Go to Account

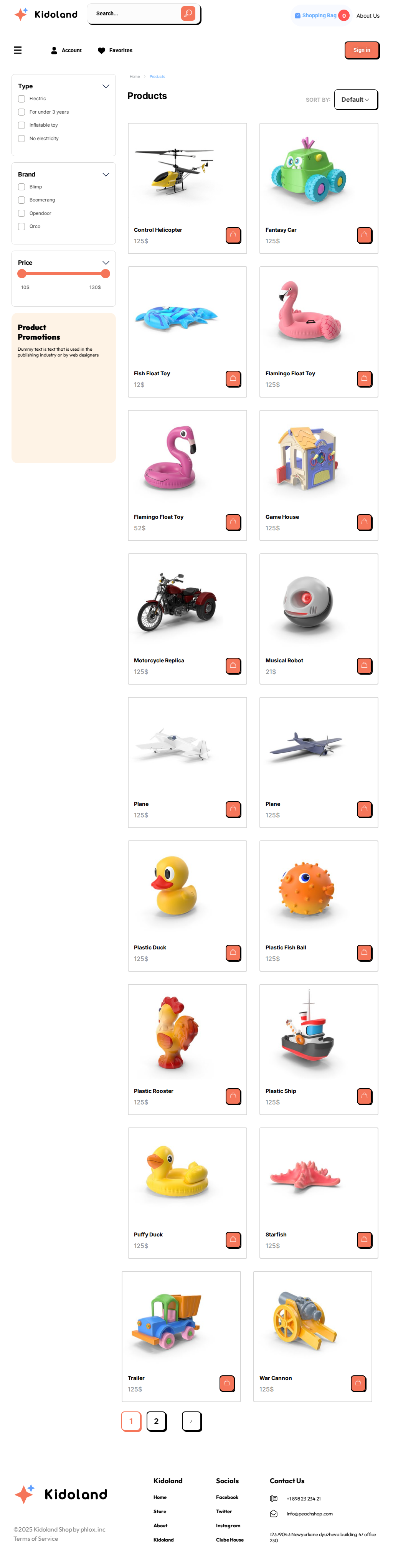pos(66,51)
